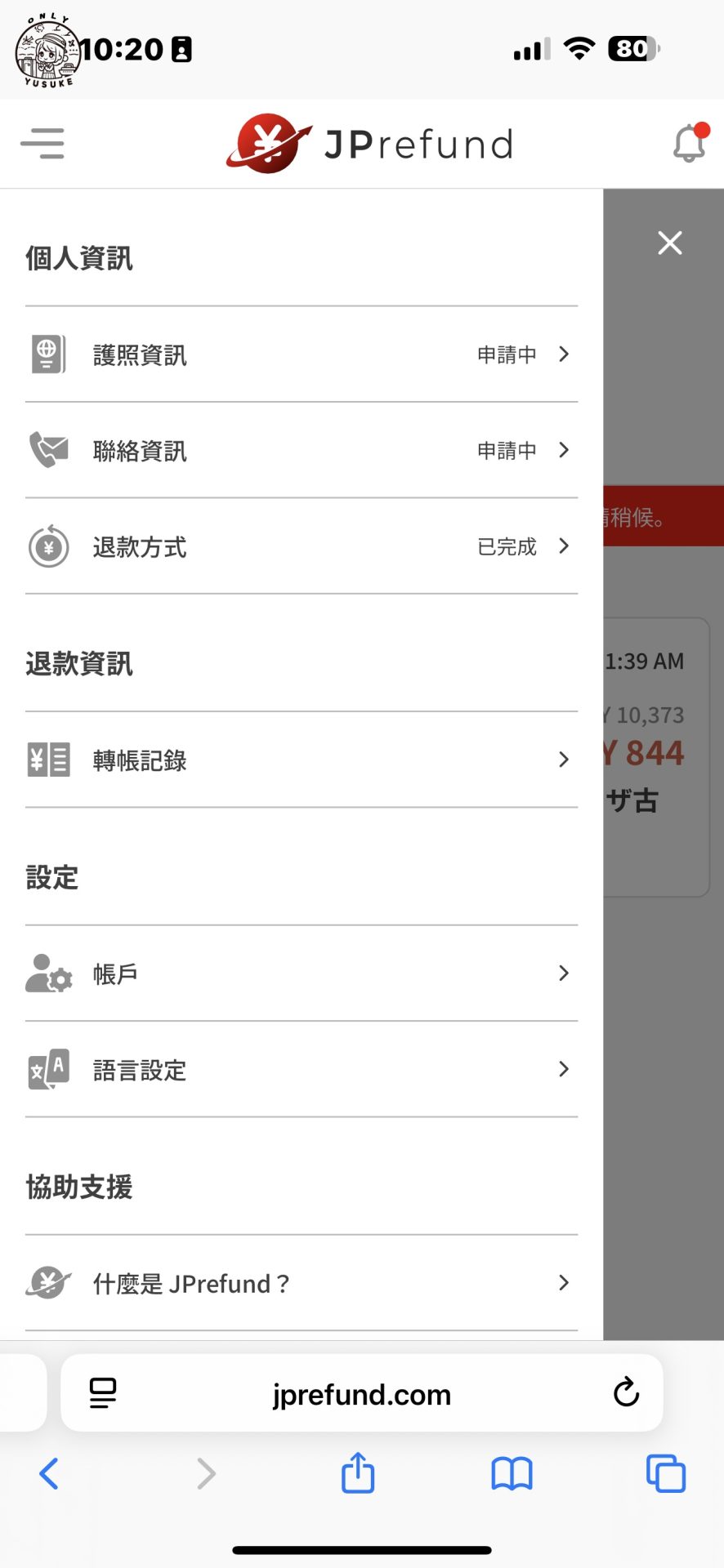Tap the 申請中 status next to 聯絡資訊
The width and height of the screenshot is (724, 1568).
pos(506,450)
